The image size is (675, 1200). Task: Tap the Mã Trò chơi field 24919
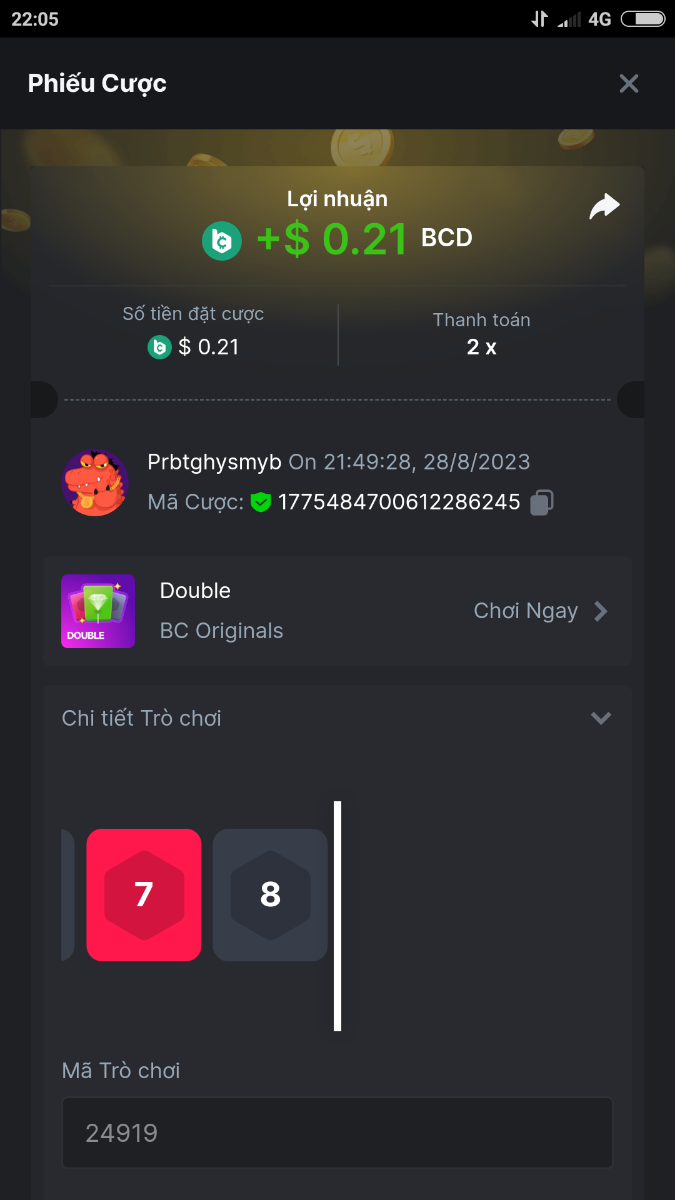[337, 1133]
